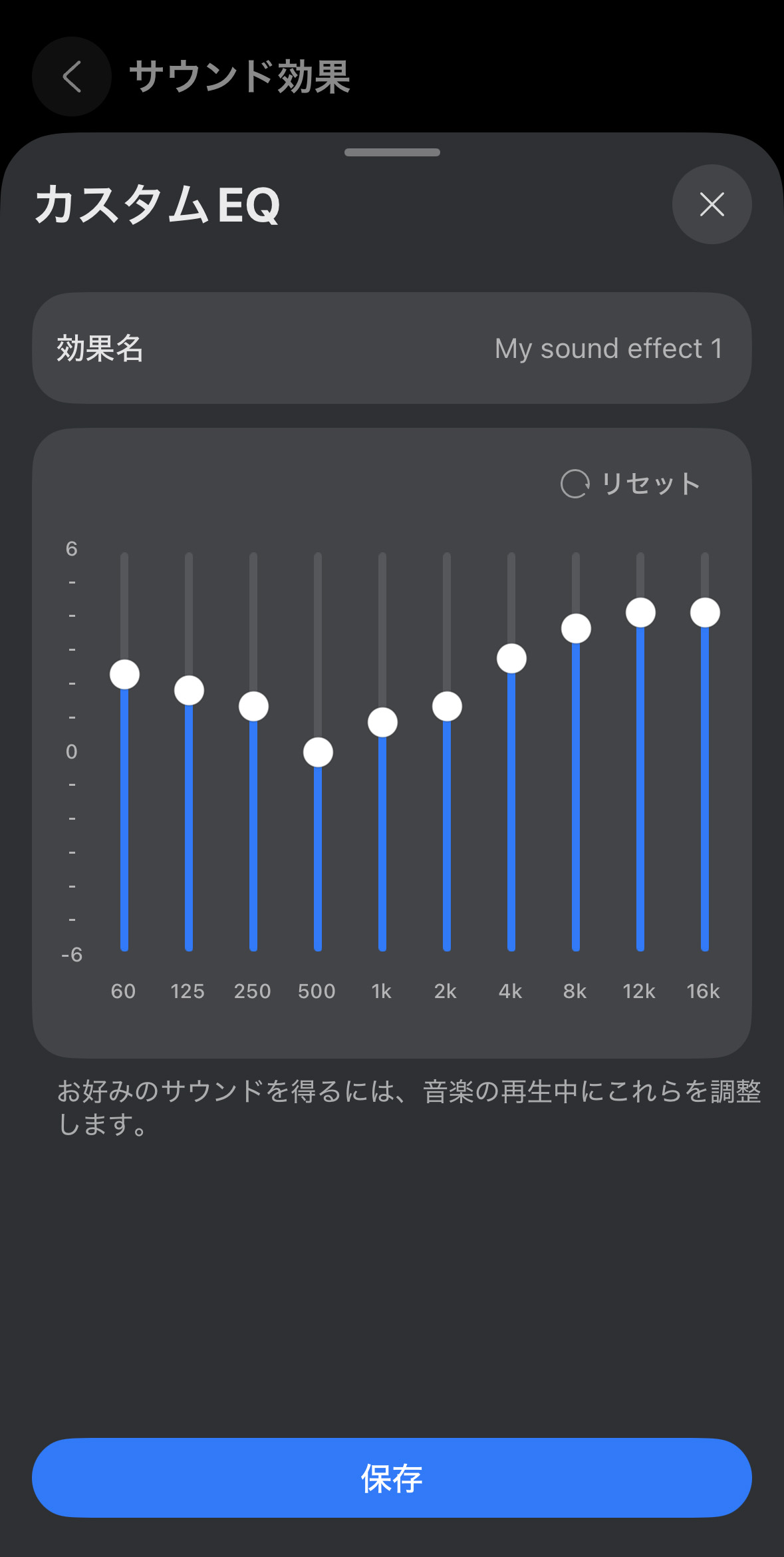784x1557 pixels.
Task: Close the カスタムEQ sheet
Action: click(712, 205)
